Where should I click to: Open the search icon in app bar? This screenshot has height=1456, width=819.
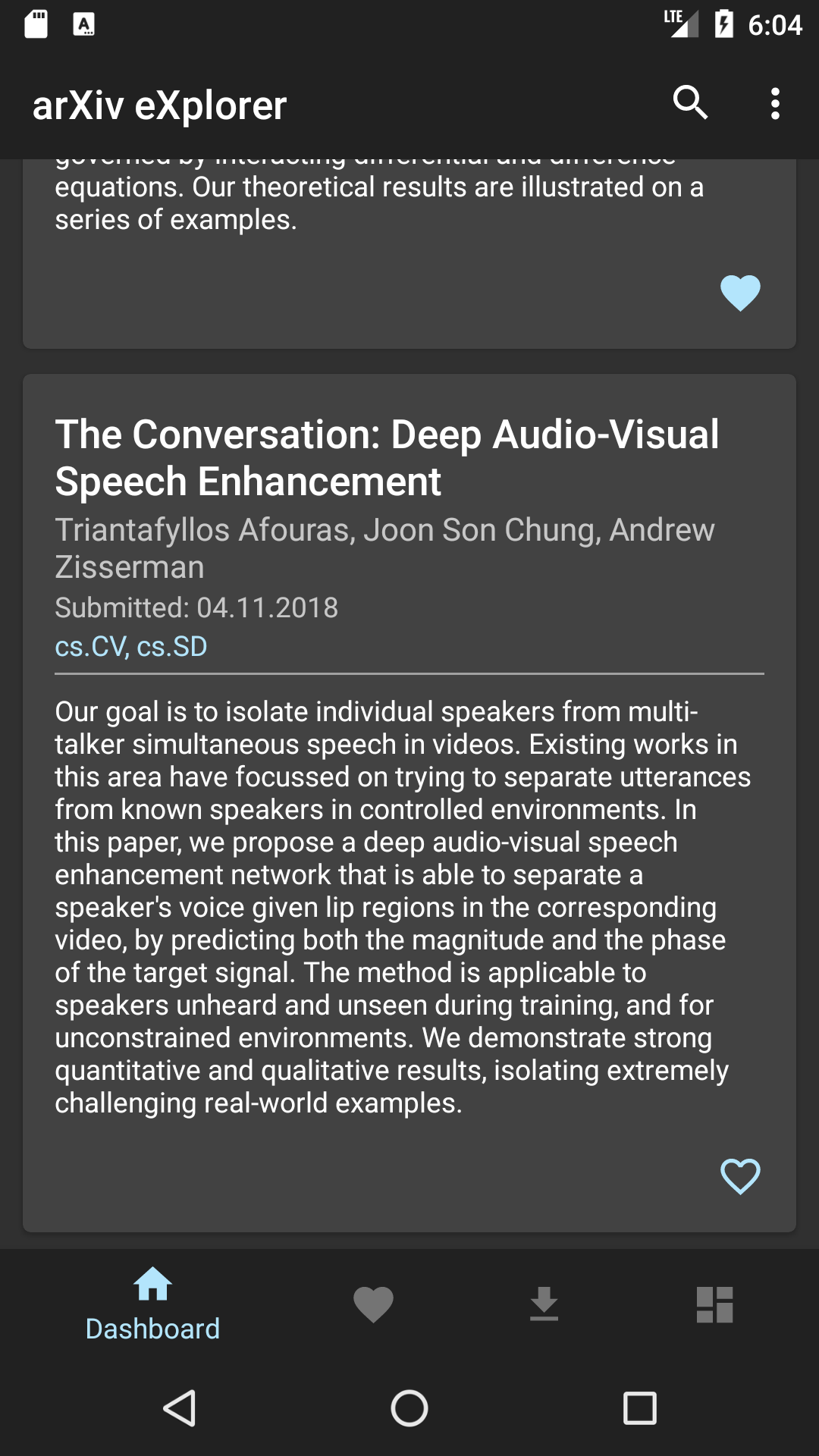690,103
